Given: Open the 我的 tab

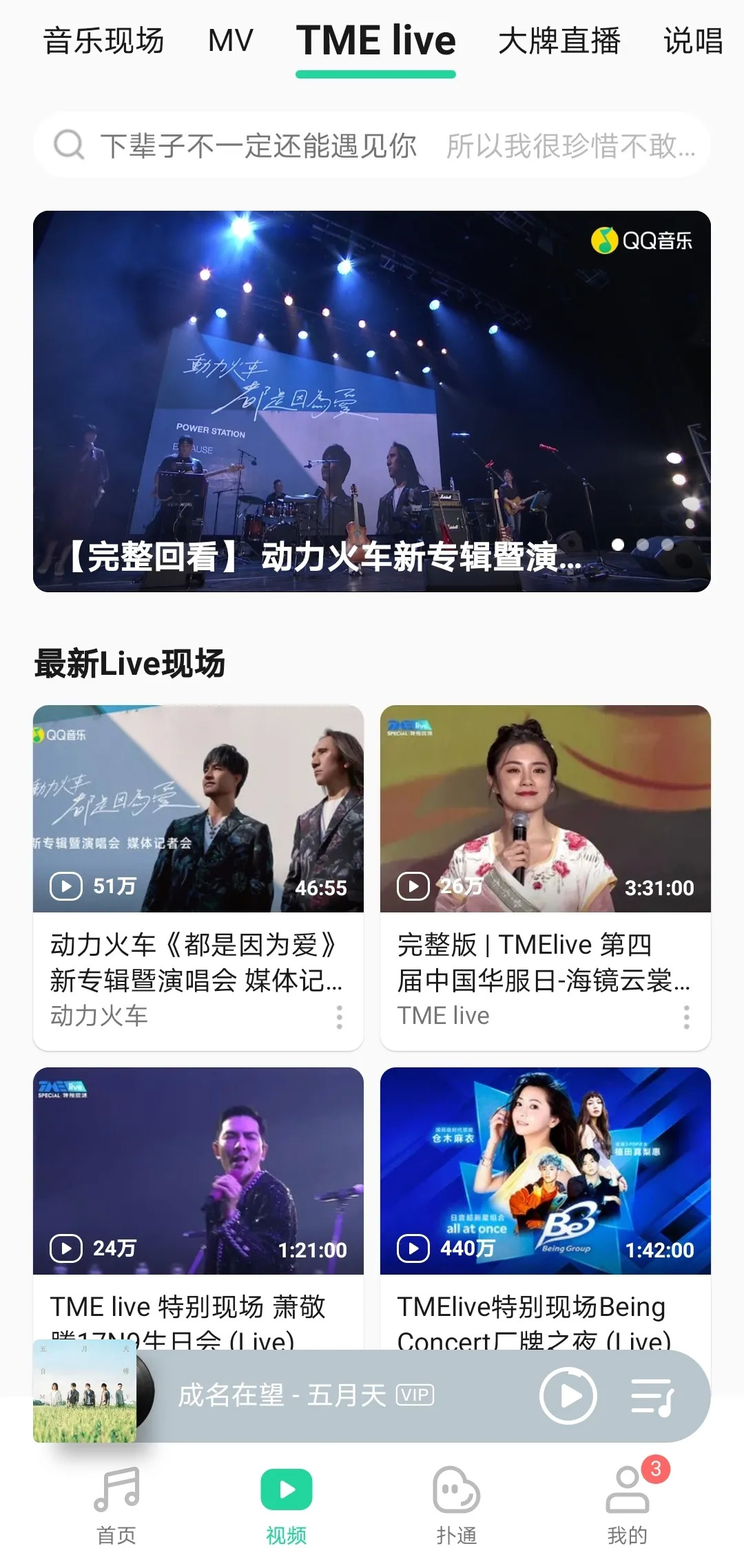Looking at the screenshot, I should tap(627, 1505).
